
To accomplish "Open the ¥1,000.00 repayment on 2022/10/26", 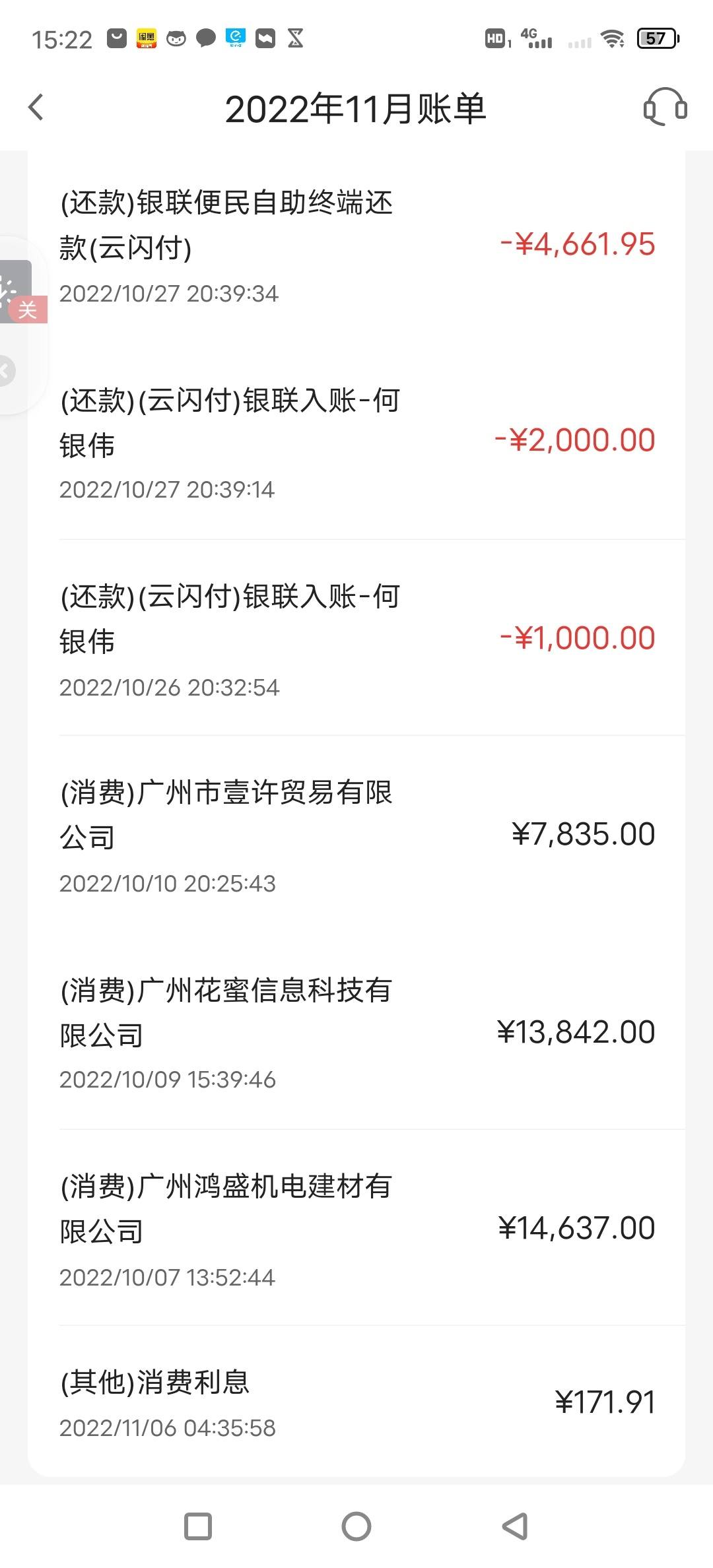I will point(356,638).
